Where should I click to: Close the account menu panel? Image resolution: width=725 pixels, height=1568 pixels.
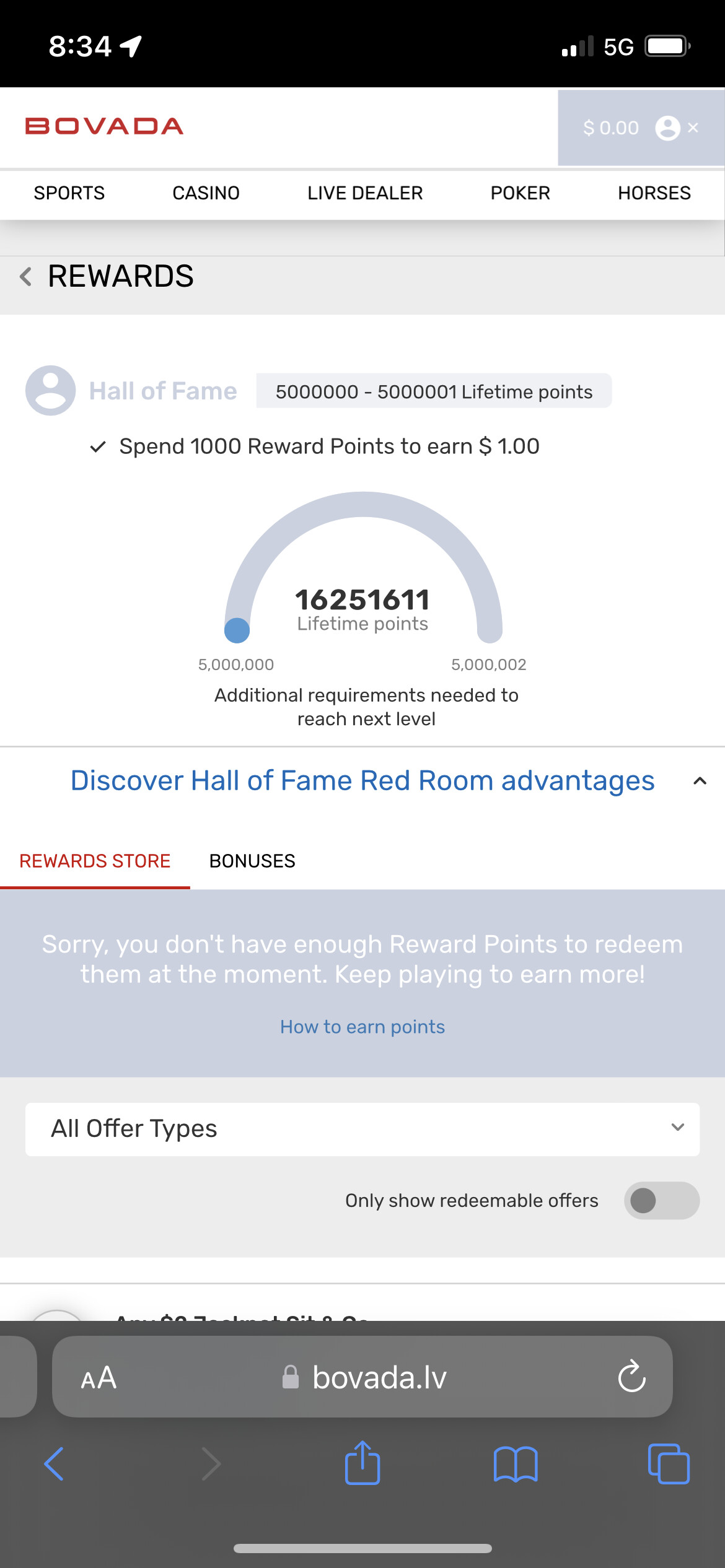tap(693, 128)
